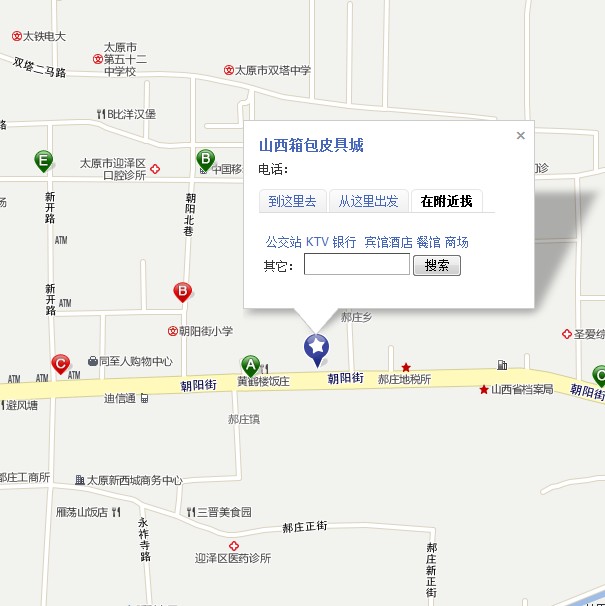Select the 在附近找 tab

[446, 201]
